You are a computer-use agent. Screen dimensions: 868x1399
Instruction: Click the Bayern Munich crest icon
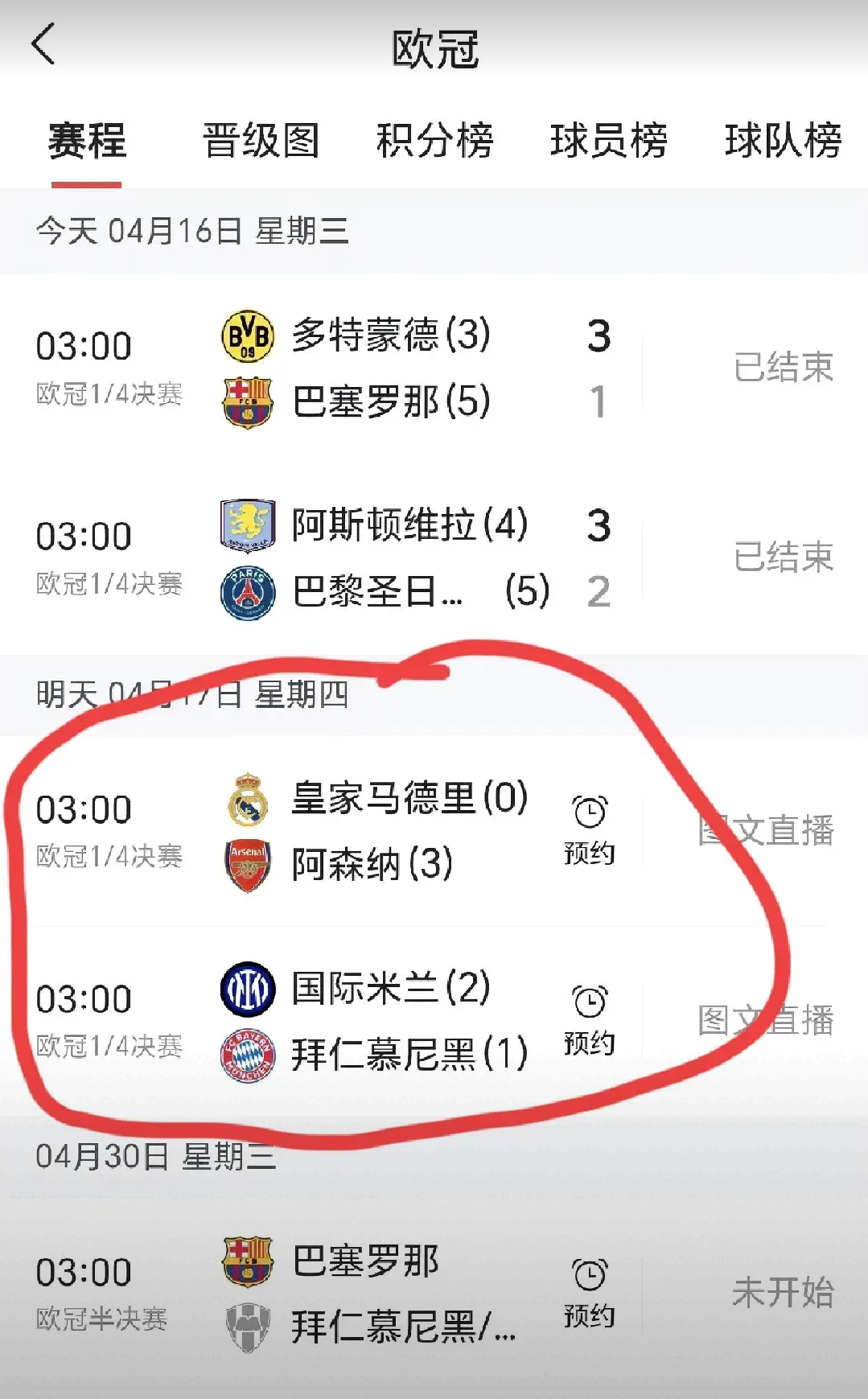248,1051
